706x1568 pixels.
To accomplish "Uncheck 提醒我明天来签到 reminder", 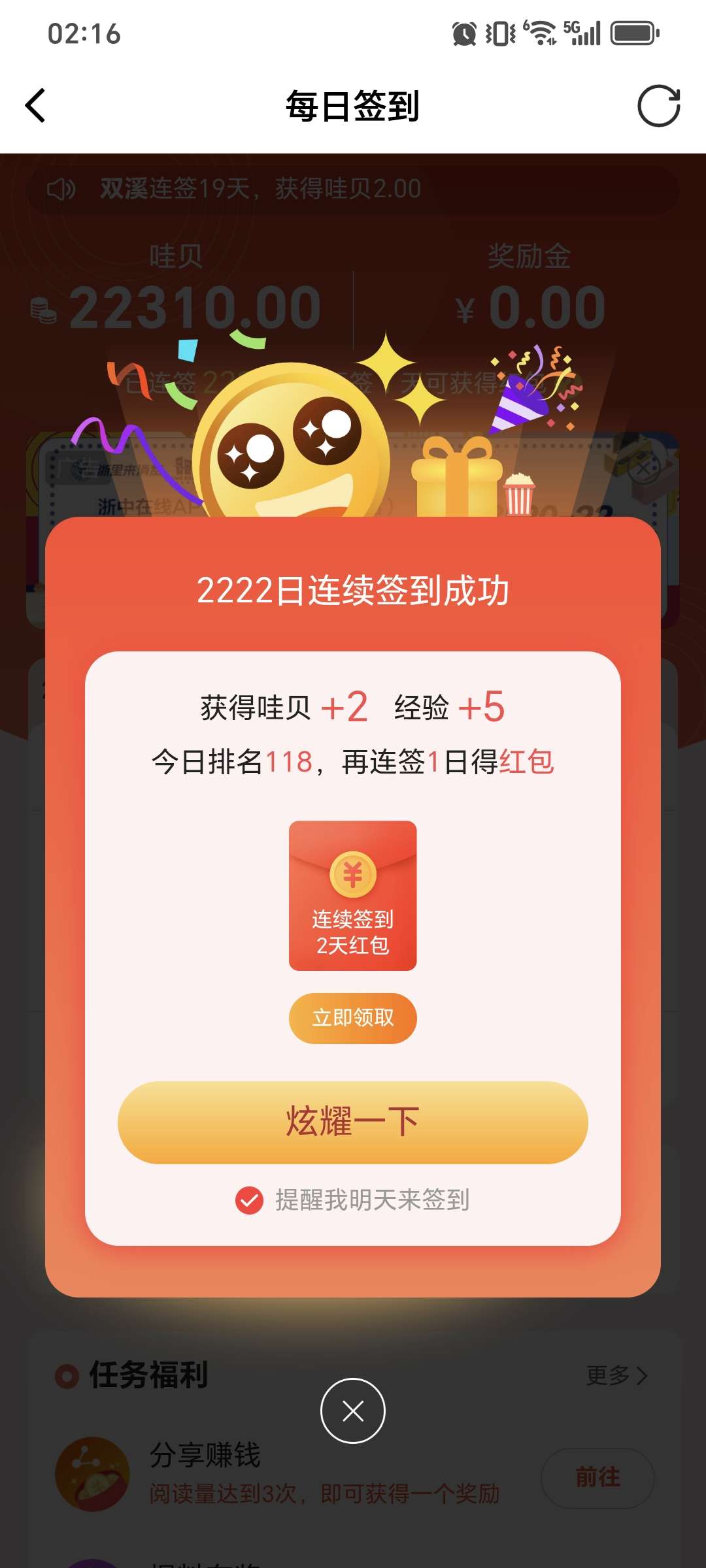I will [249, 1200].
